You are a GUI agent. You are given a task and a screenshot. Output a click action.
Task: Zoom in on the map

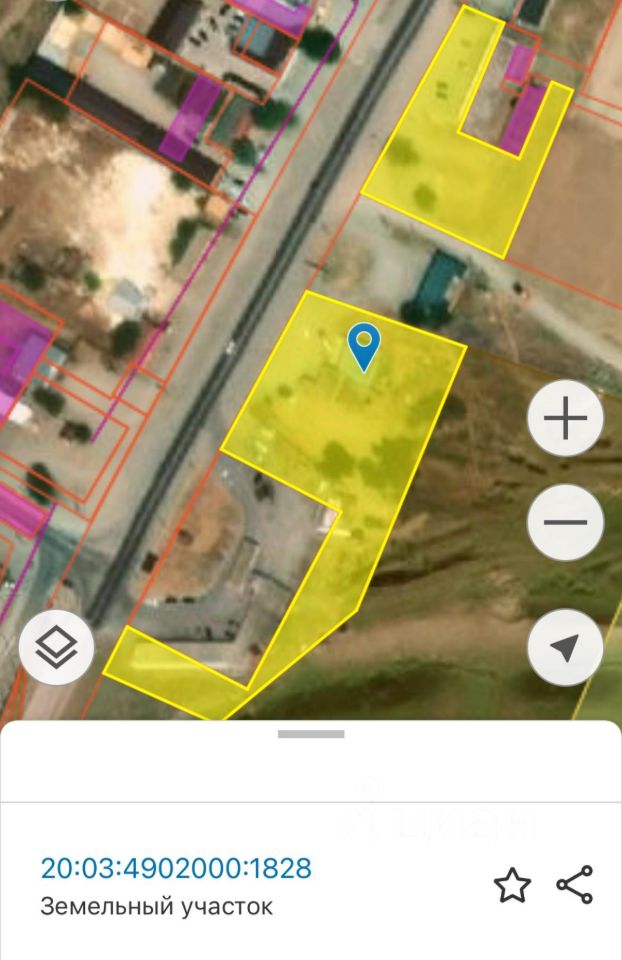pos(565,419)
